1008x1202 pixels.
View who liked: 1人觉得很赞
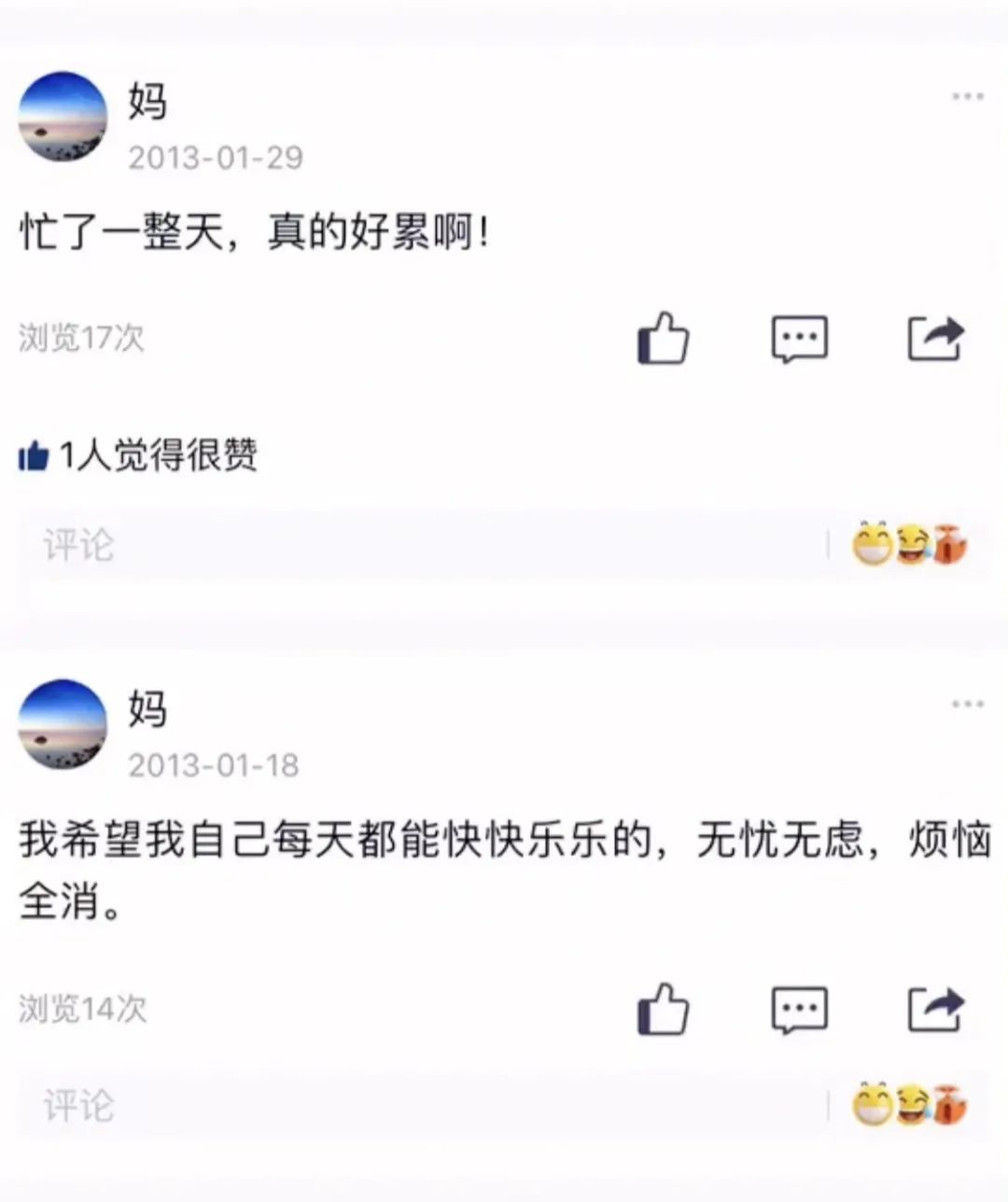[x=140, y=456]
